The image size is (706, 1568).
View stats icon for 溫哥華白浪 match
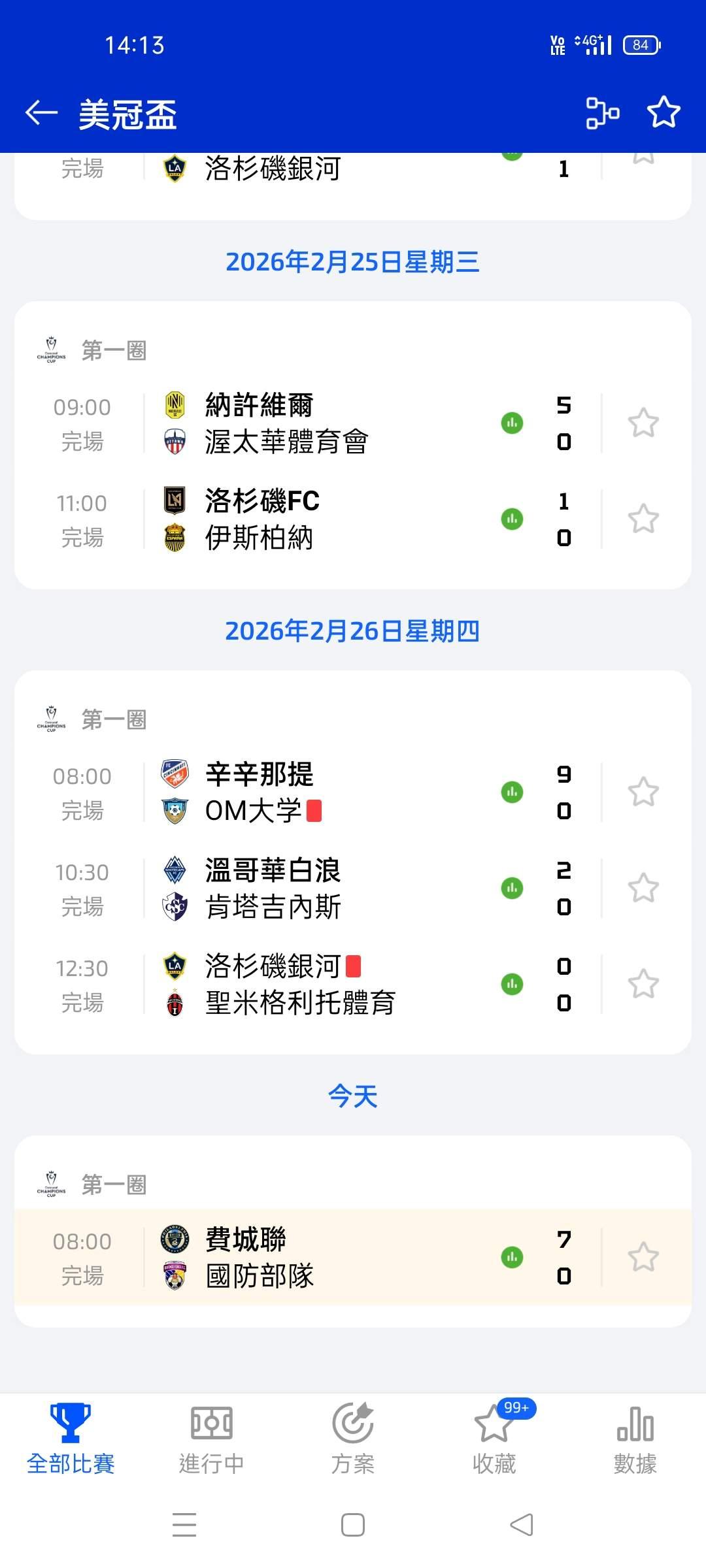[512, 889]
